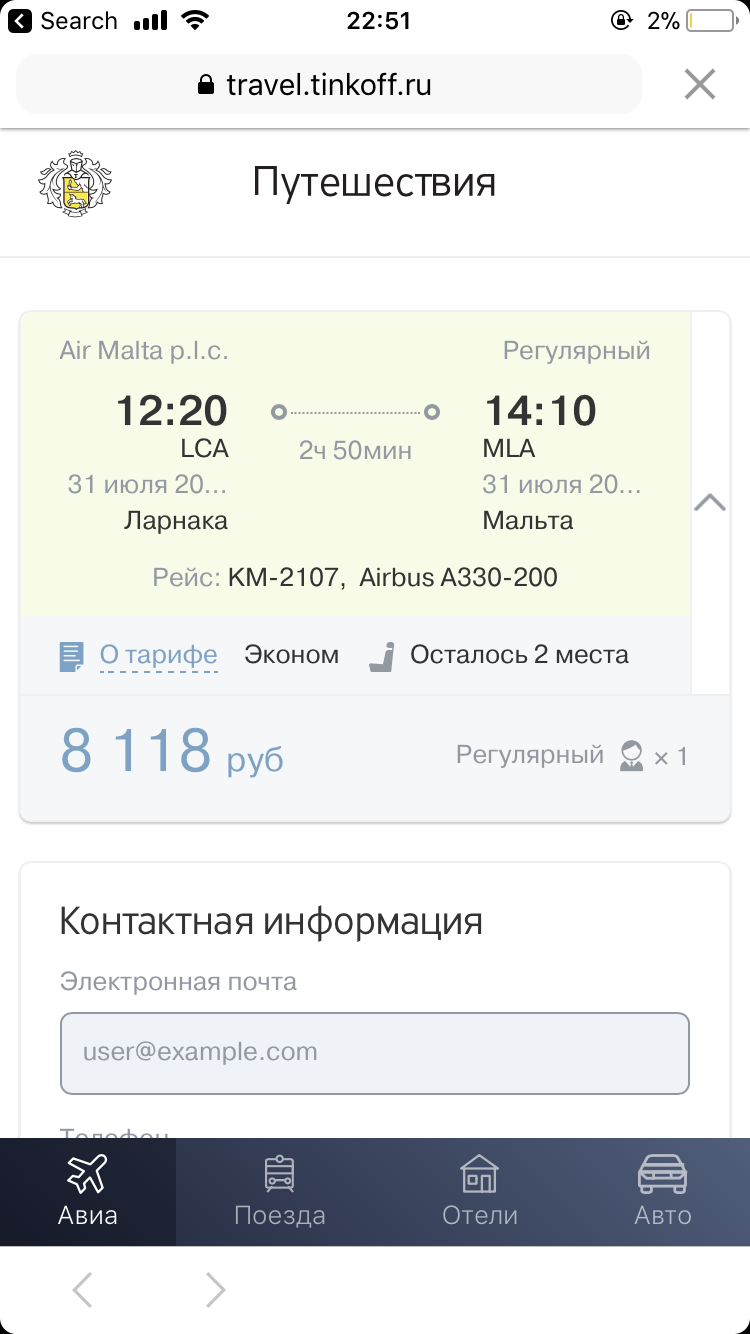
Task: Tap the Tinkoff logo in the header
Action: point(75,183)
